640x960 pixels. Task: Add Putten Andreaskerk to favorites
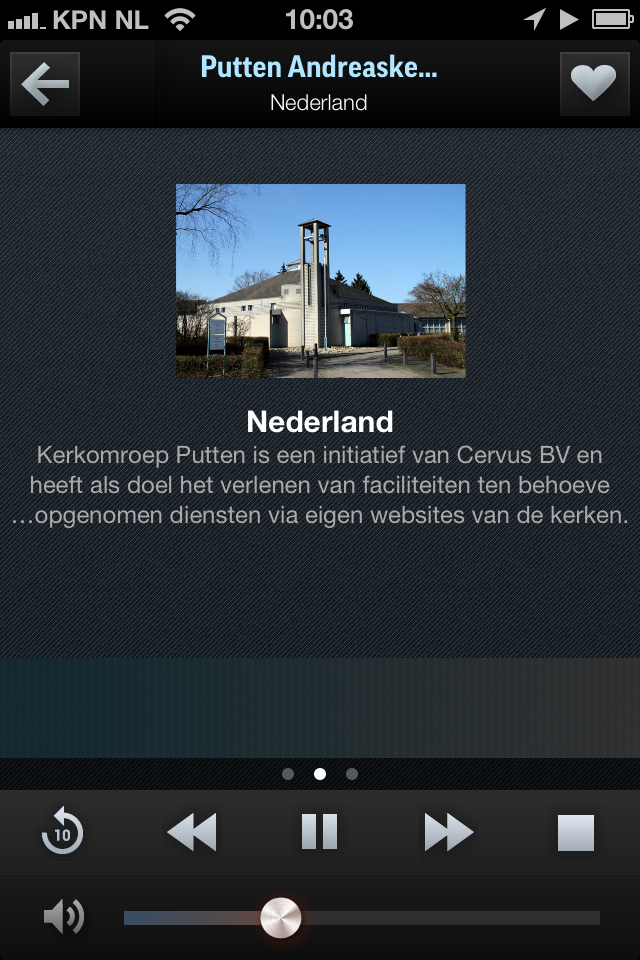point(594,84)
